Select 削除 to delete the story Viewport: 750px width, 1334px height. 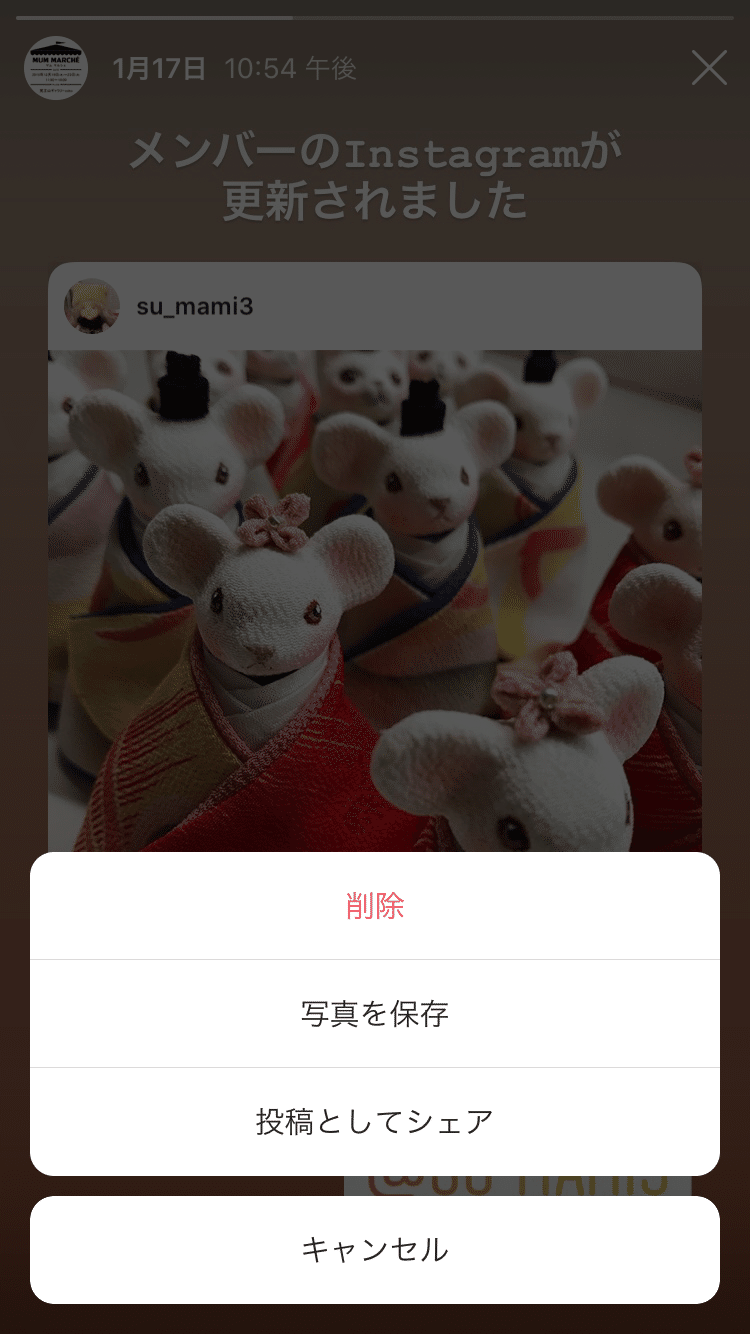[375, 906]
